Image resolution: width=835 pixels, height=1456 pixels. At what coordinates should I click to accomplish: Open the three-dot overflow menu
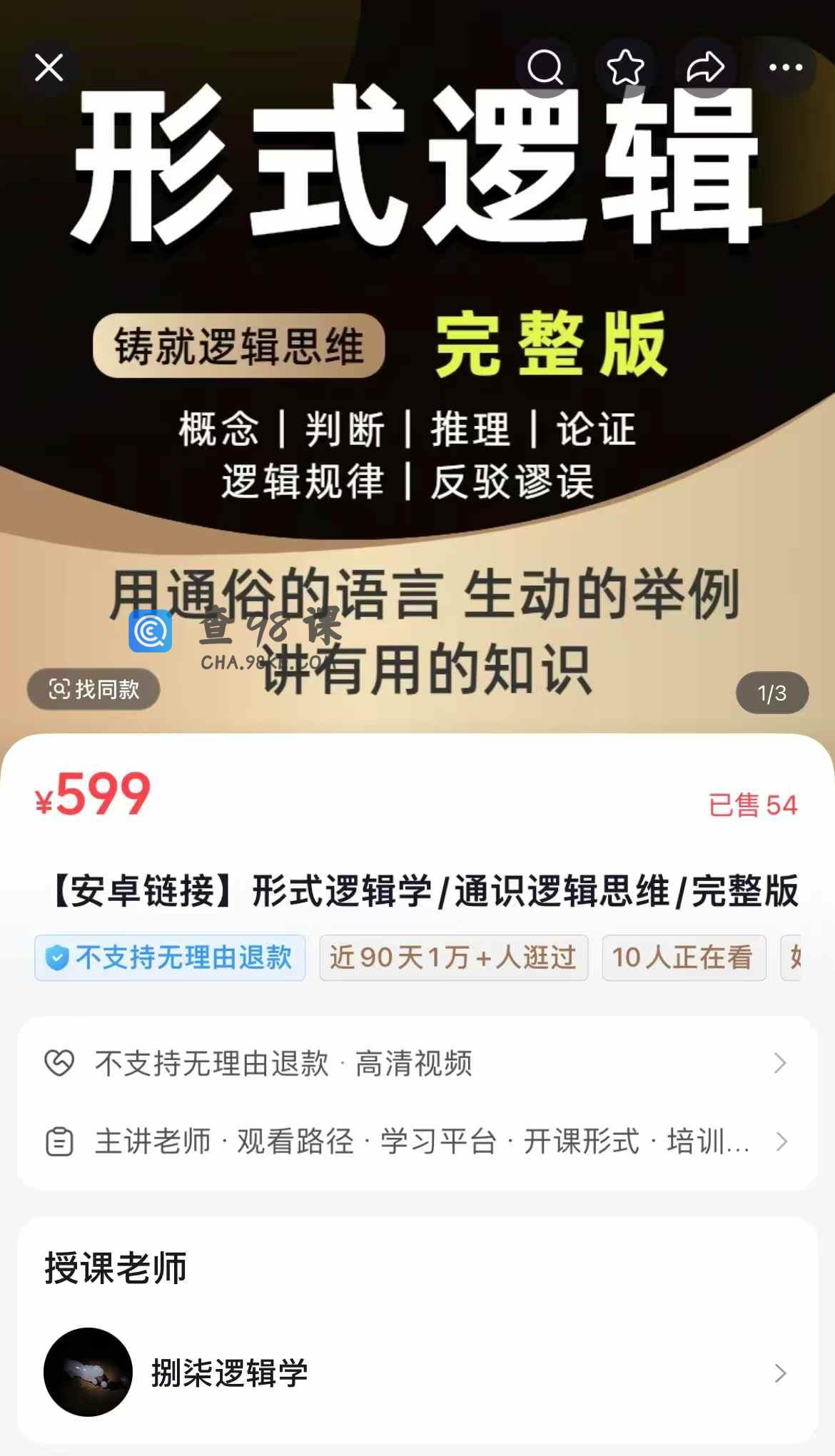[786, 68]
